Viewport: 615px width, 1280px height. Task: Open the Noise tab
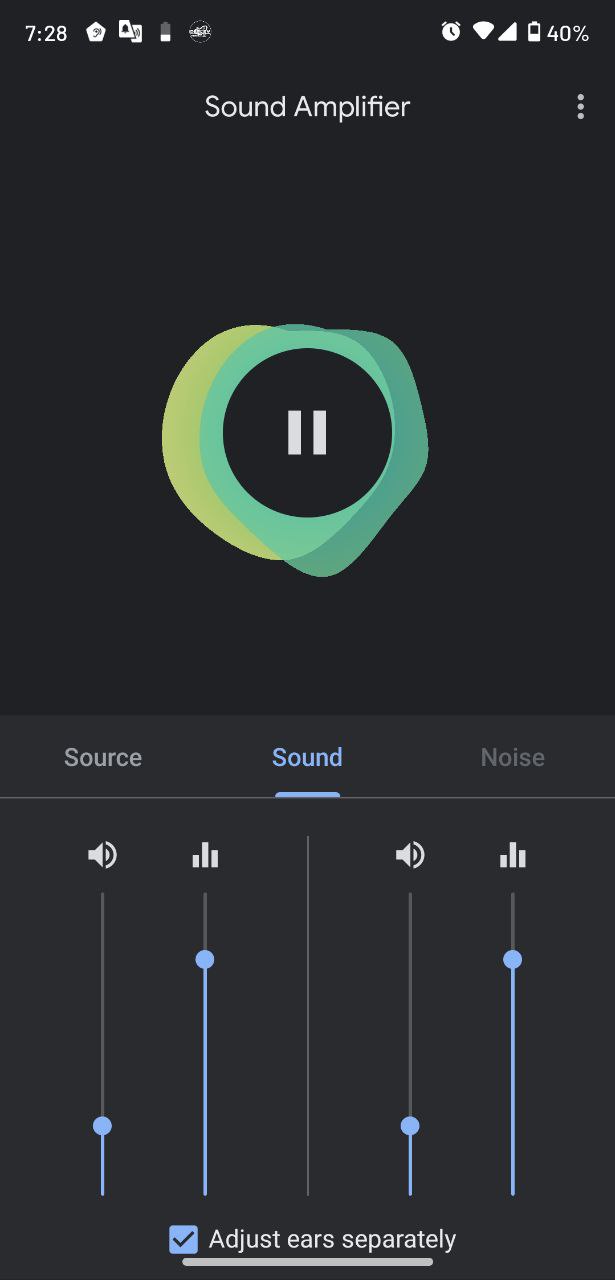[512, 757]
